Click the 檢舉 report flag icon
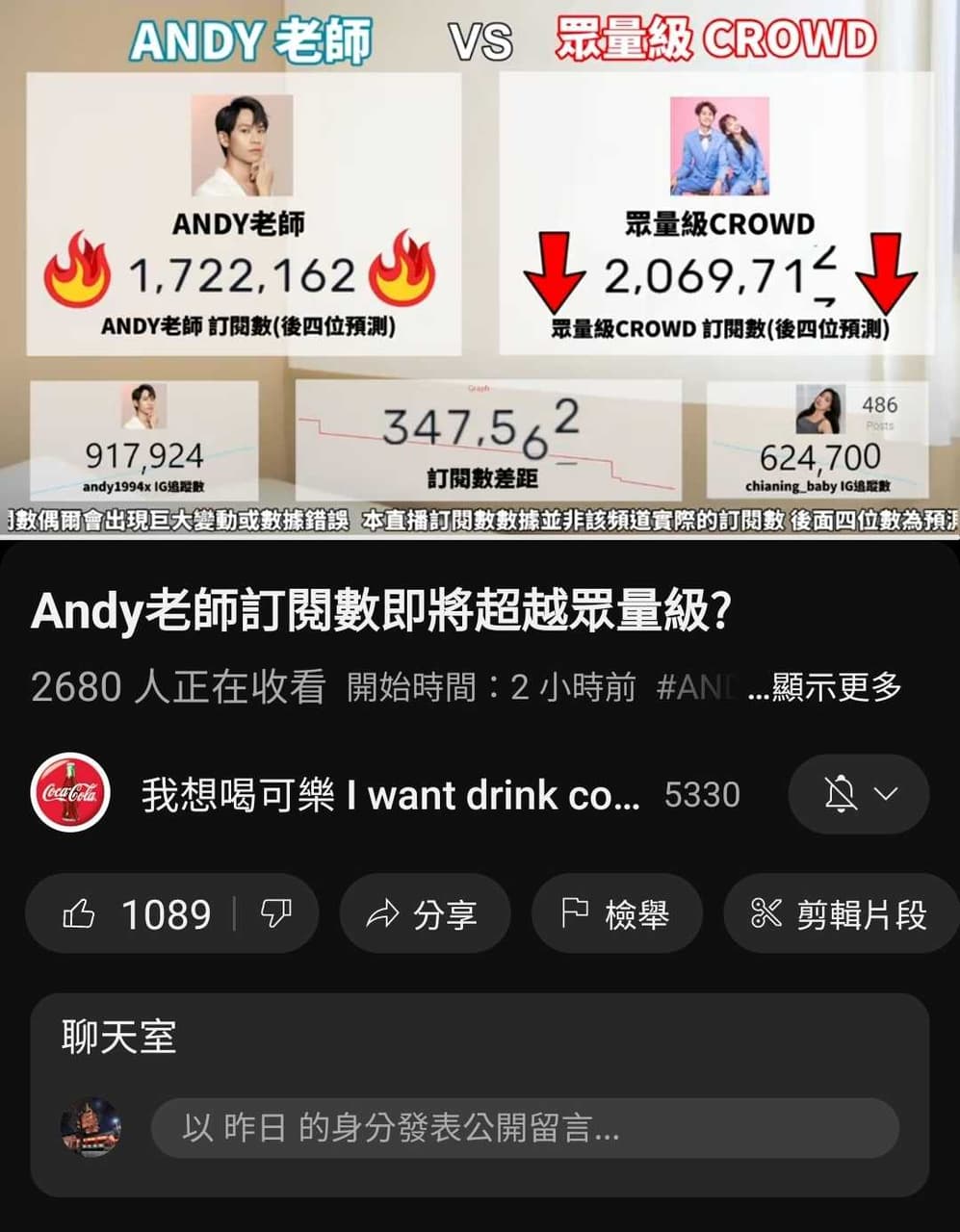 coord(575,913)
